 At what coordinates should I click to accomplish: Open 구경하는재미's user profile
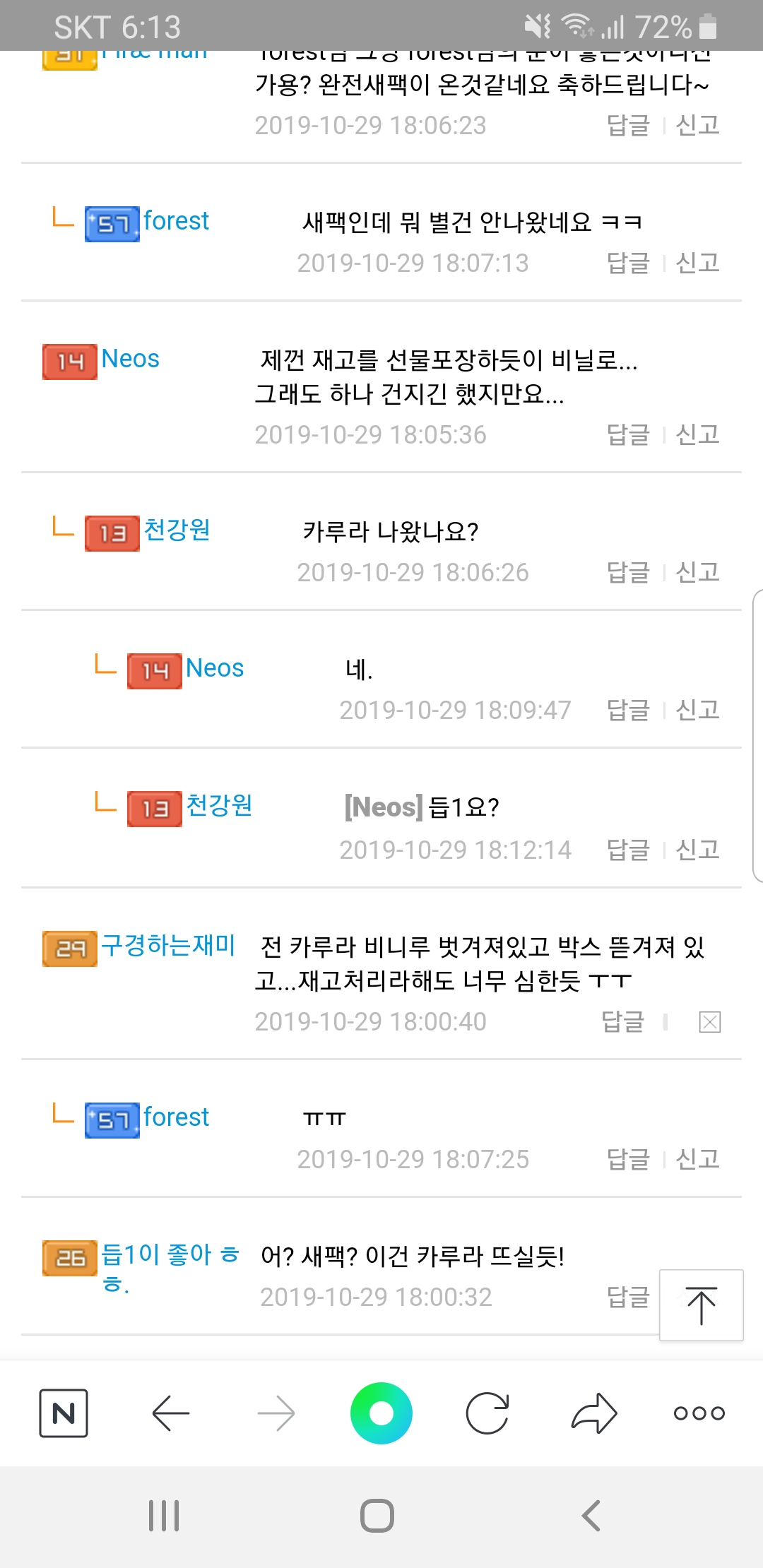(167, 945)
